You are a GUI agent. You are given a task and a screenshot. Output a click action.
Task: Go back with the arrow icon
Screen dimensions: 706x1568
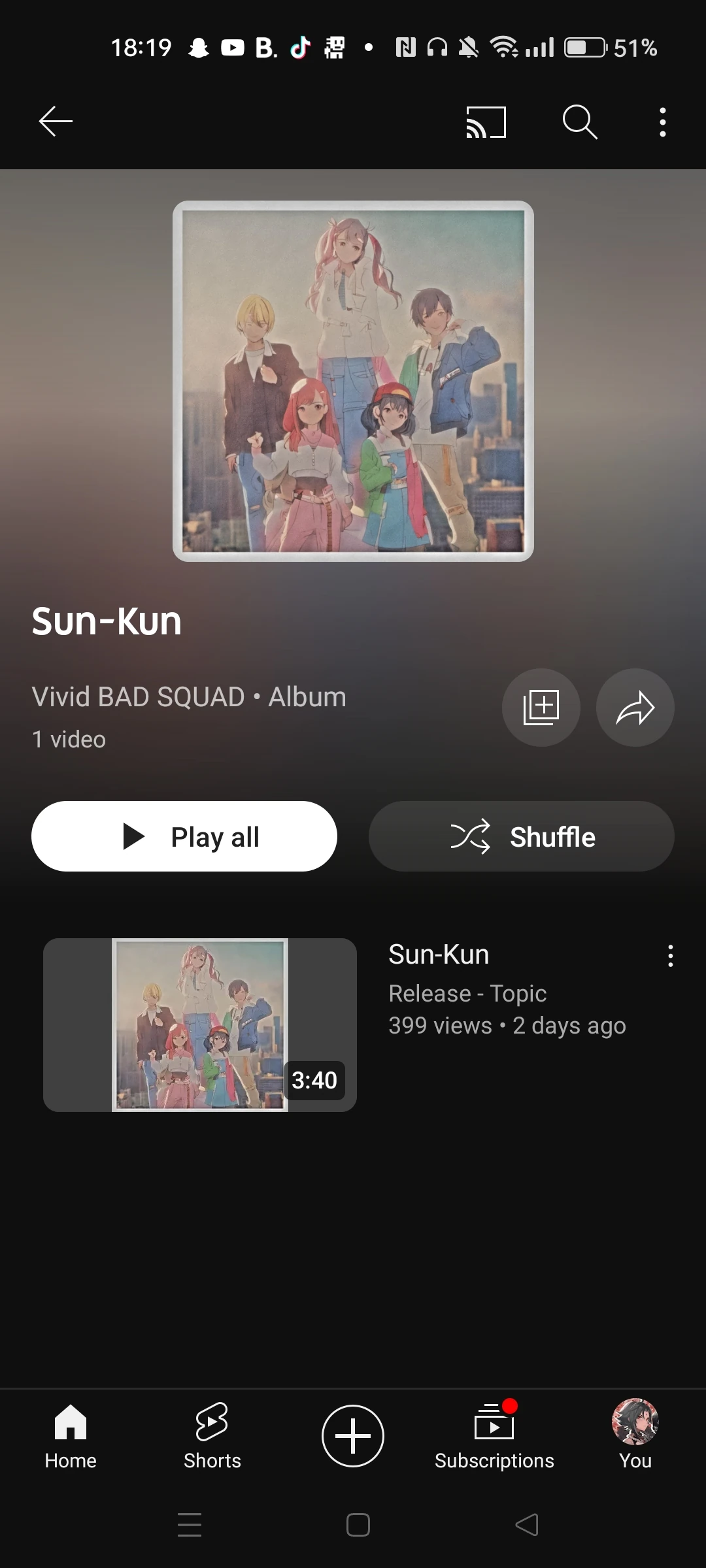tap(55, 121)
